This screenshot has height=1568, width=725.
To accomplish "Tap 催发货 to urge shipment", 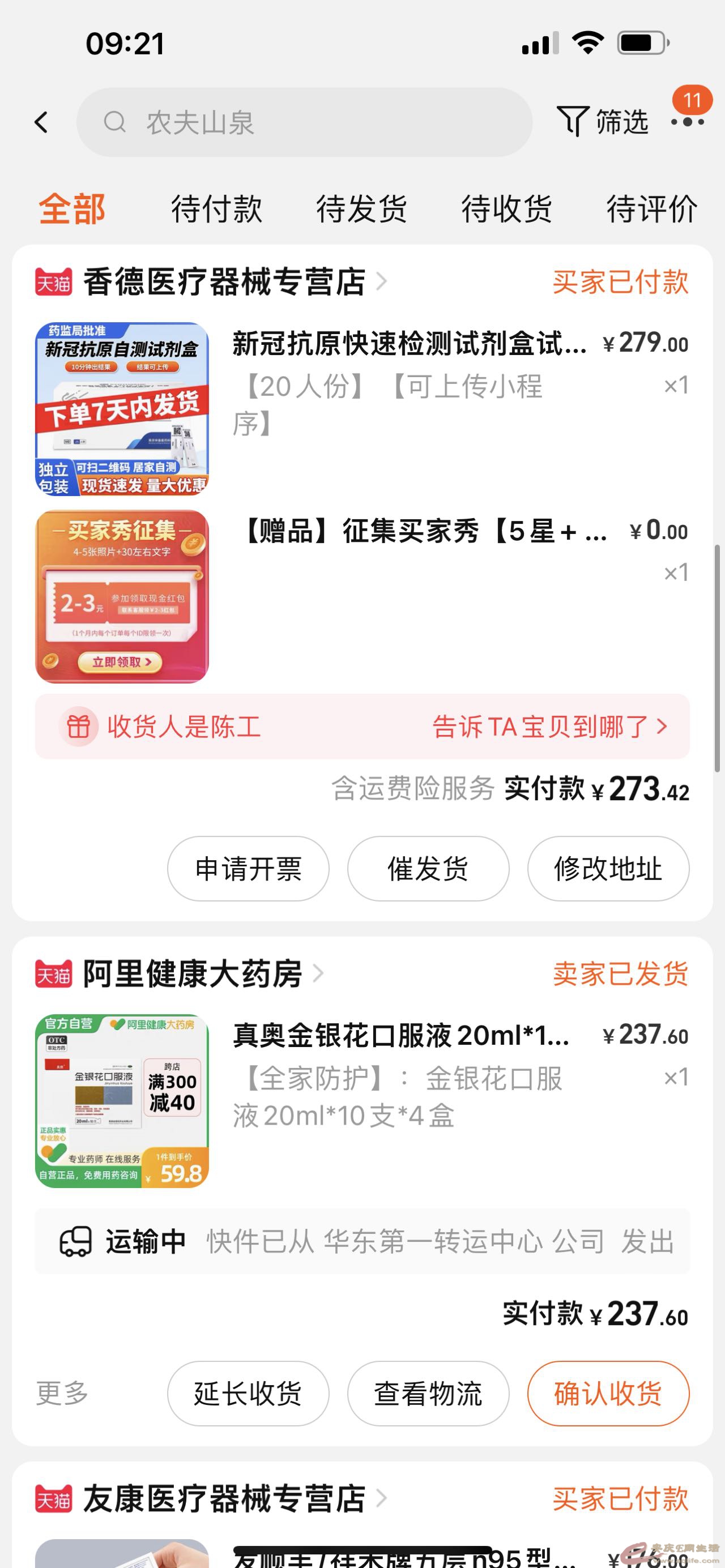I will tap(428, 869).
